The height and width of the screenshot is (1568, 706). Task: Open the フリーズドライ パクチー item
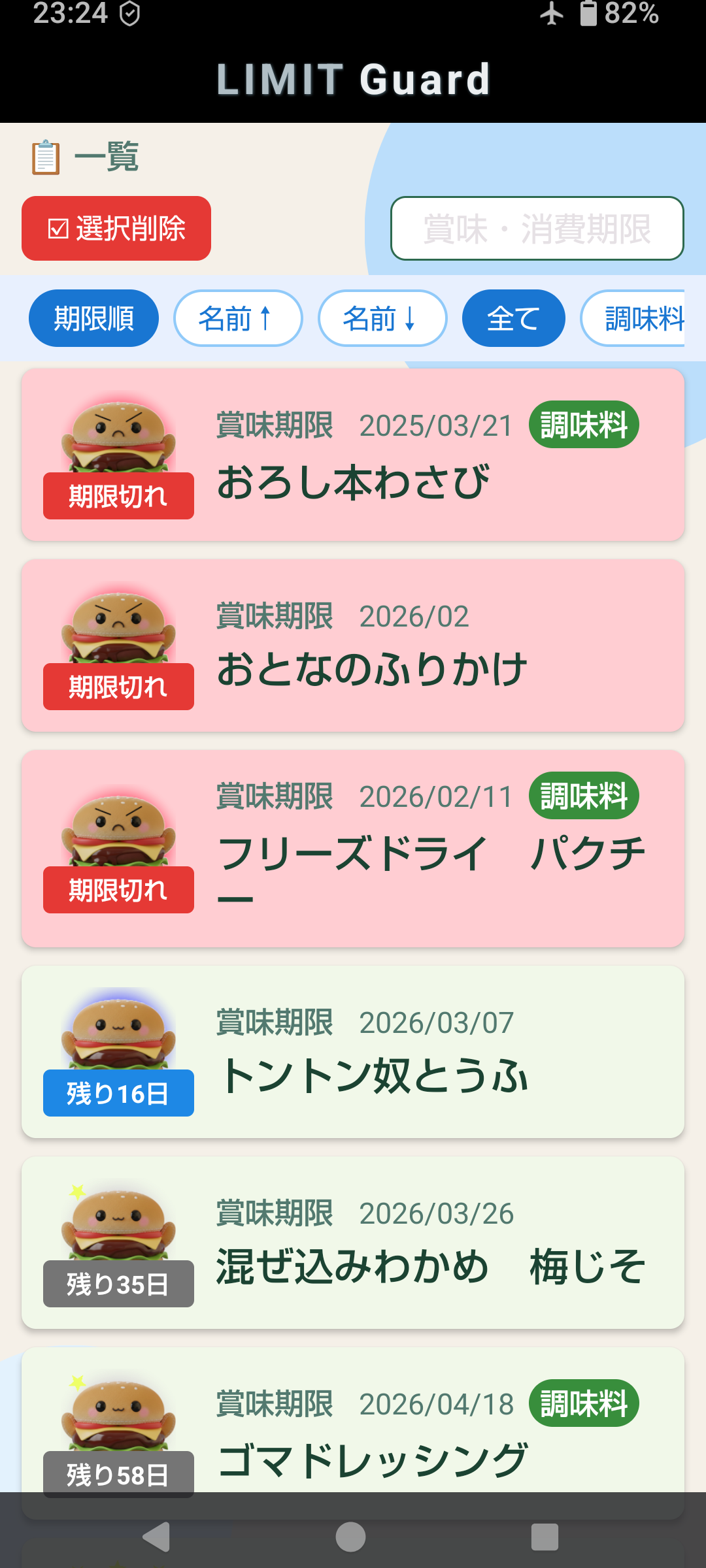pyautogui.click(x=353, y=849)
